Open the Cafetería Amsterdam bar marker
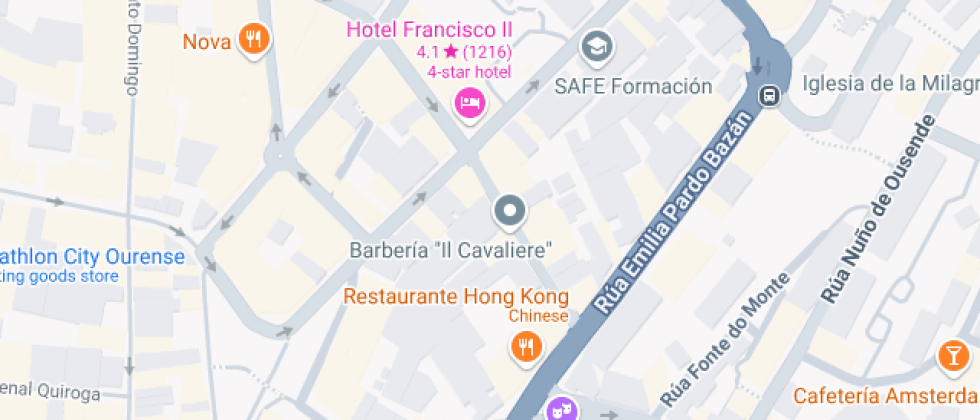The width and height of the screenshot is (980, 420). point(952,356)
